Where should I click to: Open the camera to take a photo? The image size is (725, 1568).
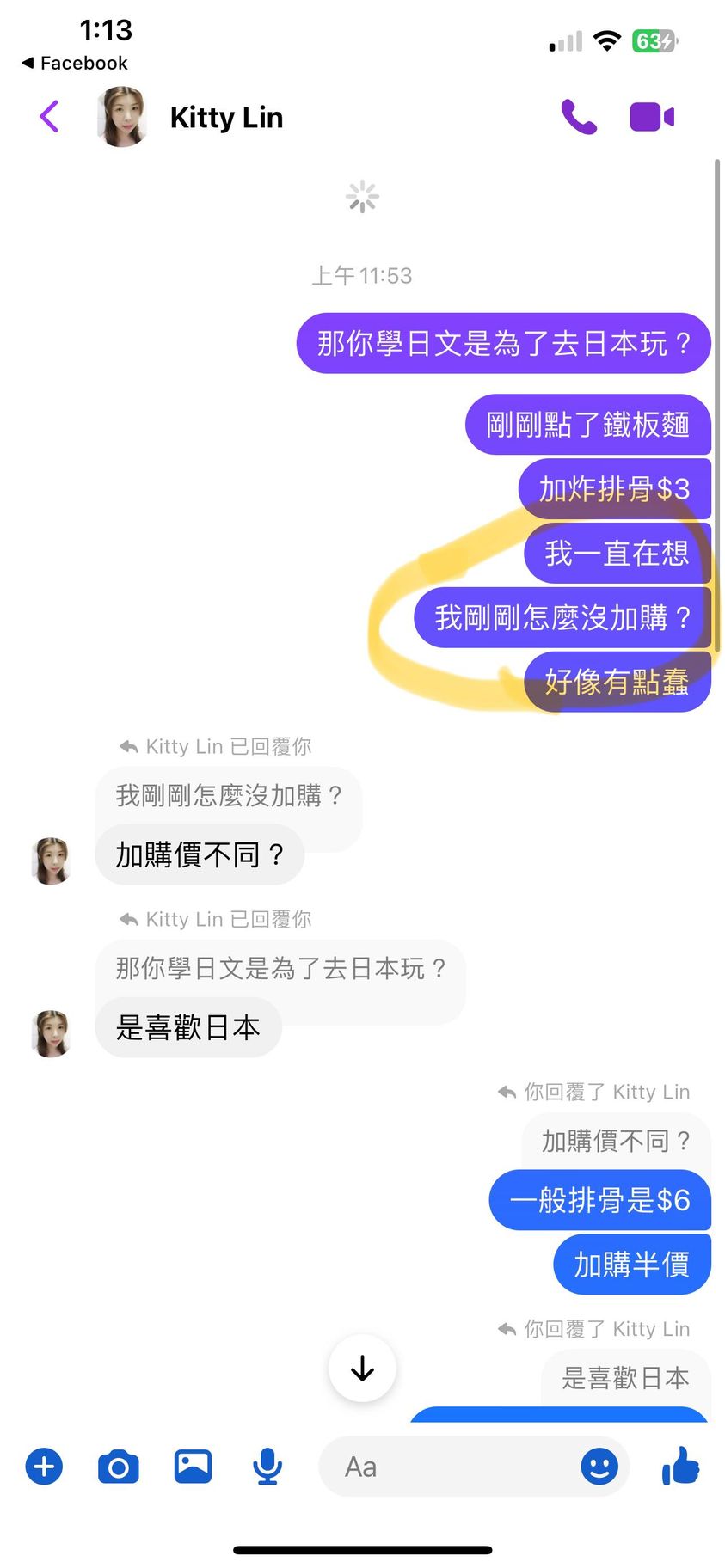(119, 1467)
